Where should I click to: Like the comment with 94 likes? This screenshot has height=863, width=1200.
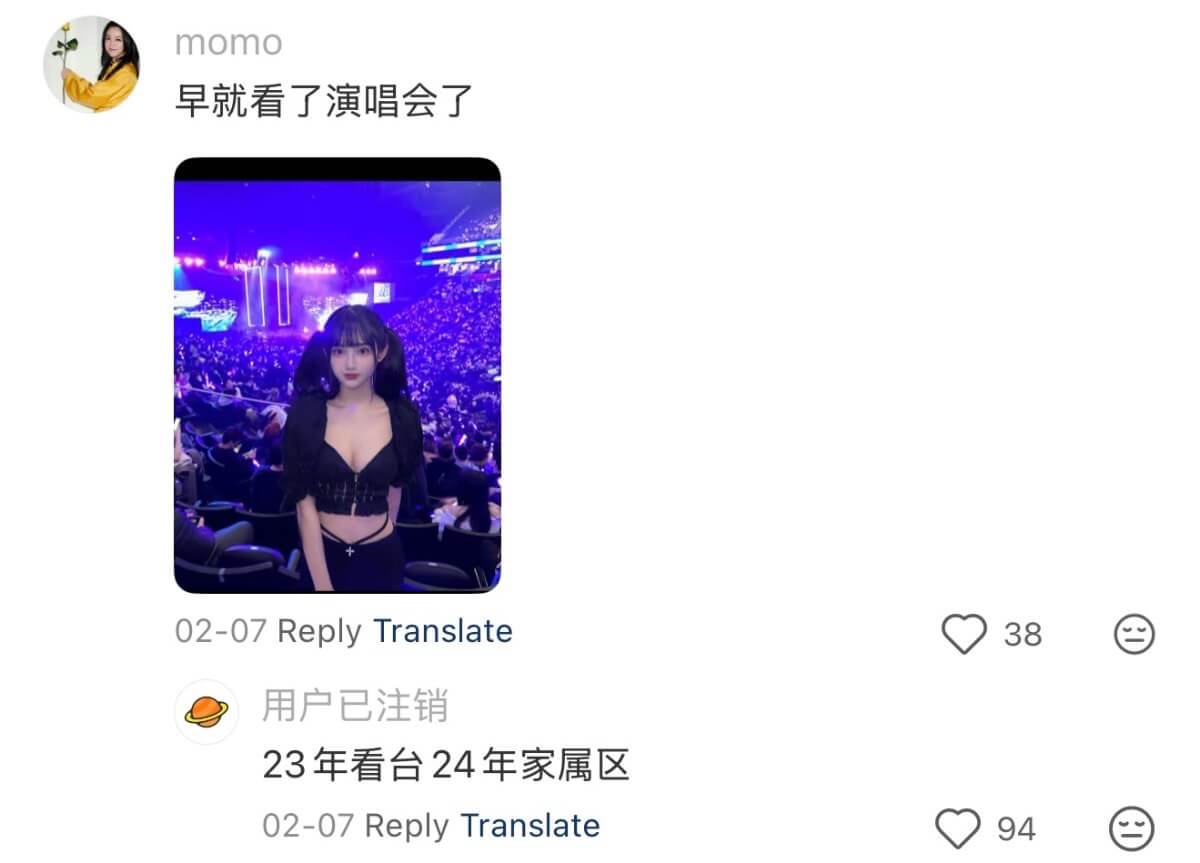[x=958, y=828]
